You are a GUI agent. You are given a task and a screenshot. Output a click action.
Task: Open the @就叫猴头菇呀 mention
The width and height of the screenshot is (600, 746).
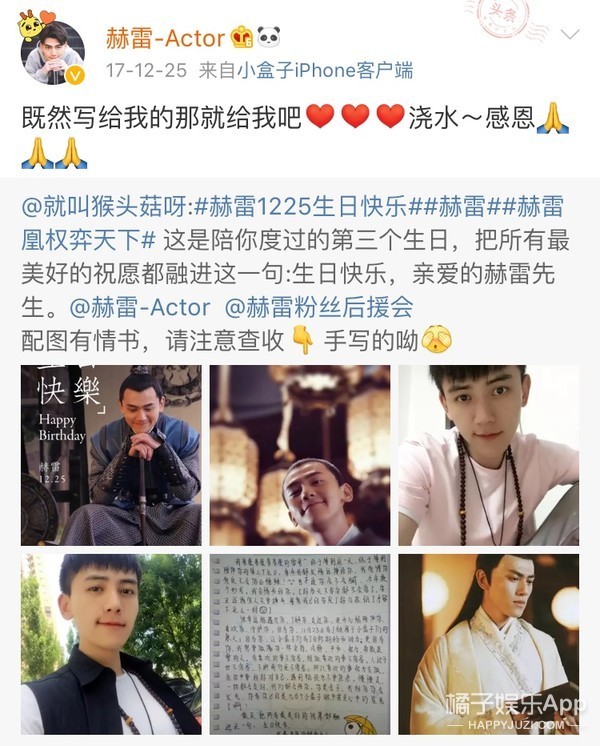(104, 207)
